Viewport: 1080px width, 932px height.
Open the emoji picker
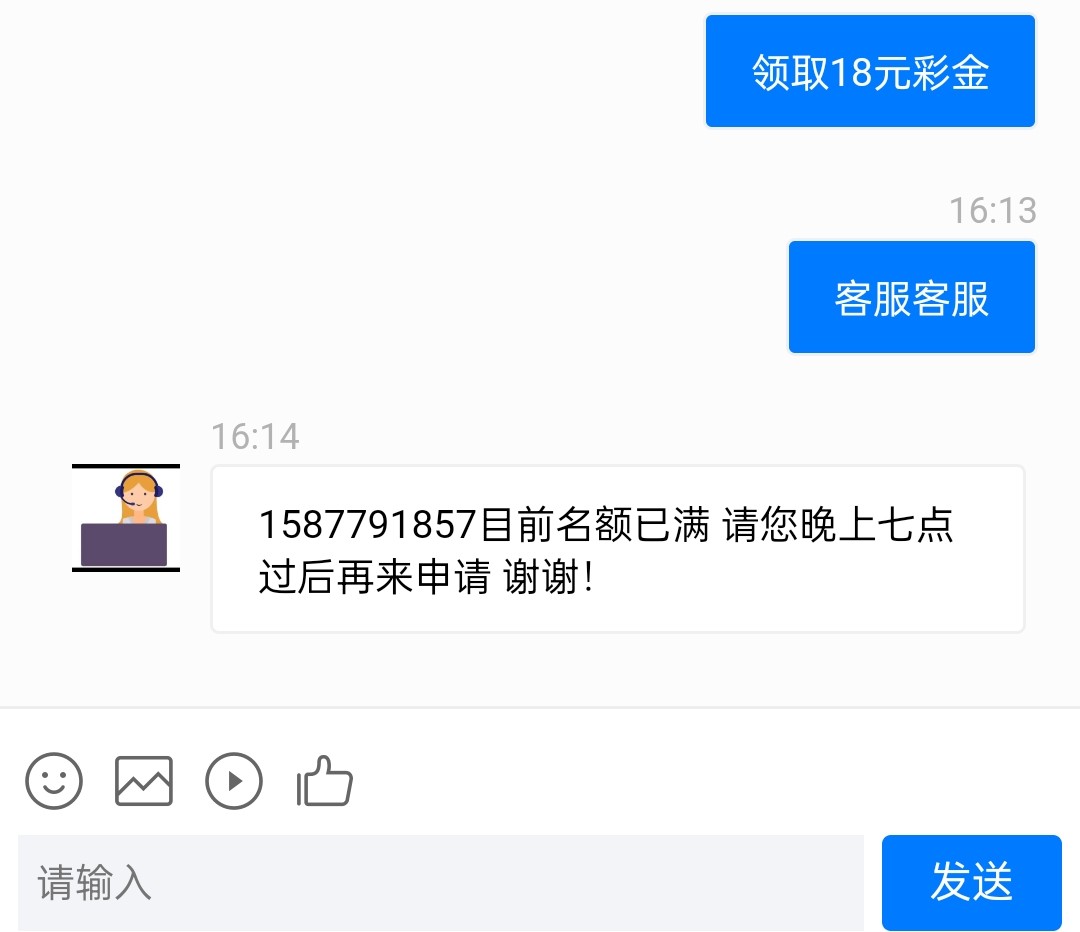(x=54, y=780)
